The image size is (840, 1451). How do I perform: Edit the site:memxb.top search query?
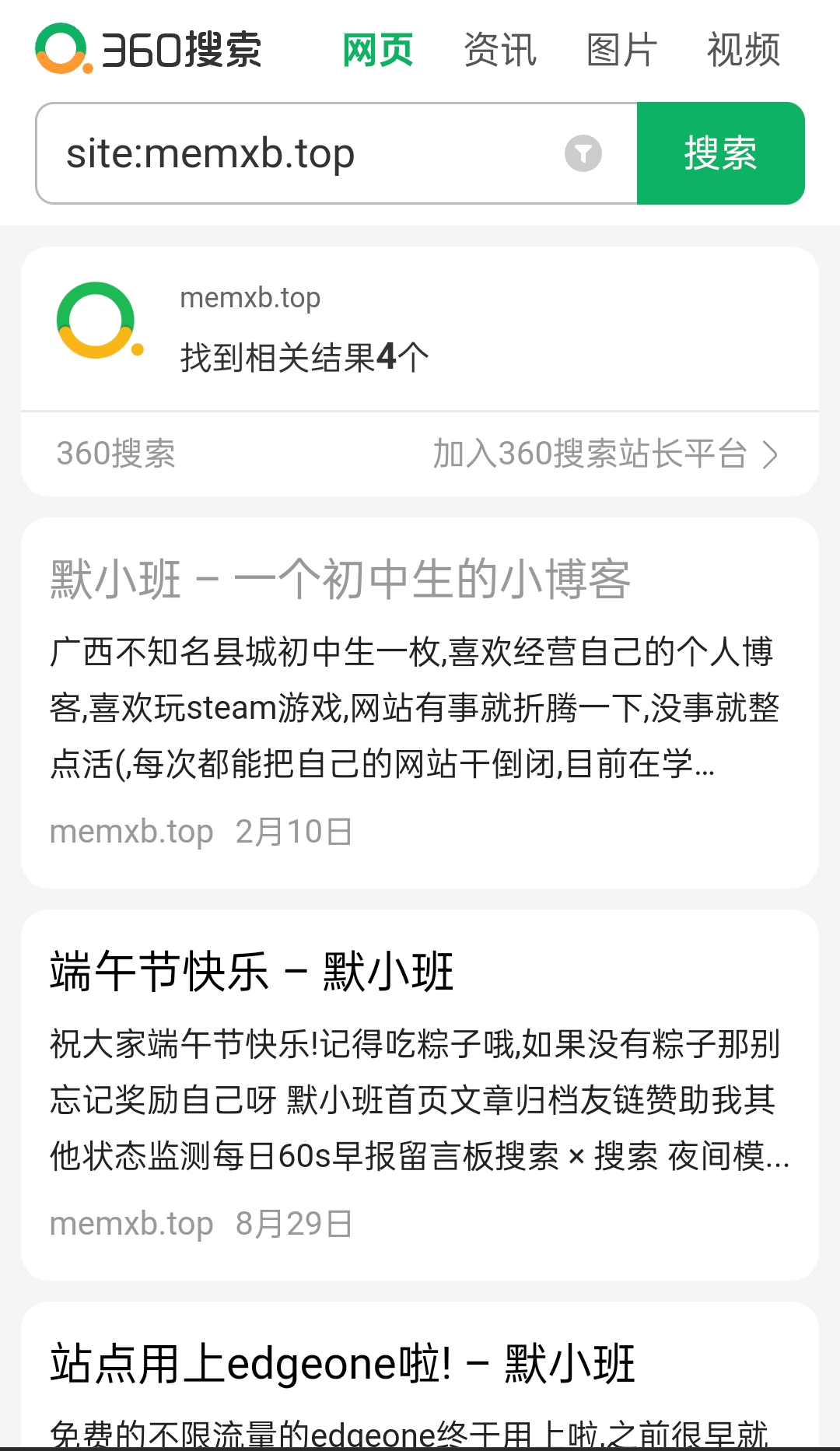pos(296,153)
